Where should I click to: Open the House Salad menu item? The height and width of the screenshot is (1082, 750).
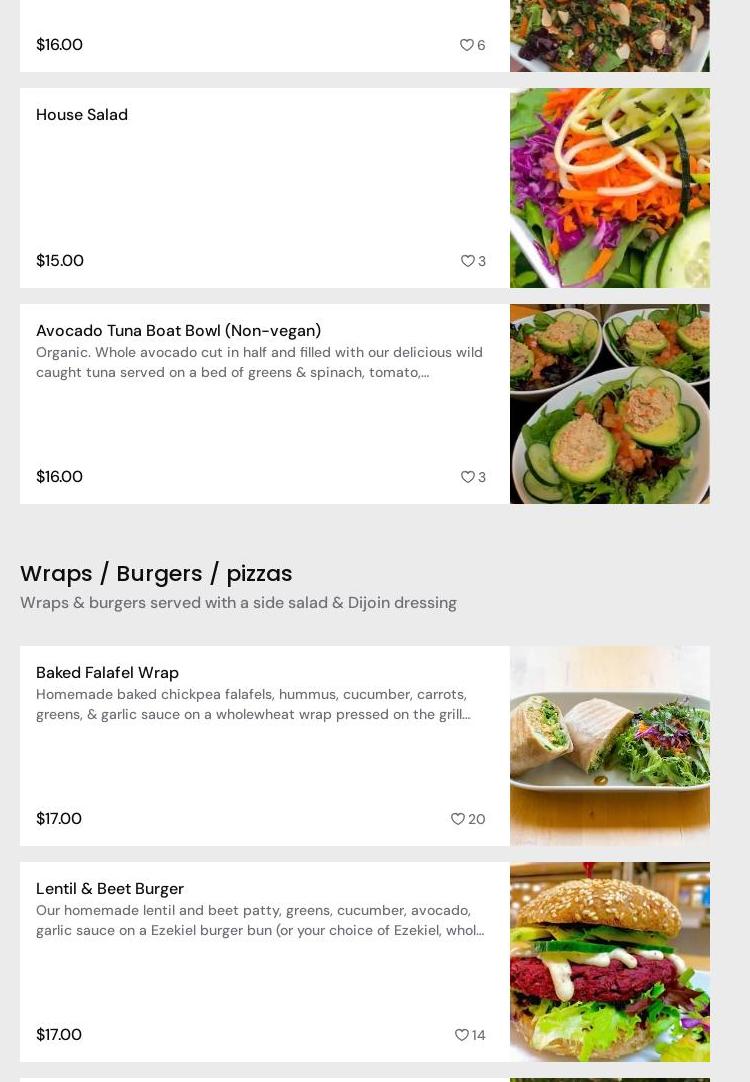pyautogui.click(x=82, y=115)
